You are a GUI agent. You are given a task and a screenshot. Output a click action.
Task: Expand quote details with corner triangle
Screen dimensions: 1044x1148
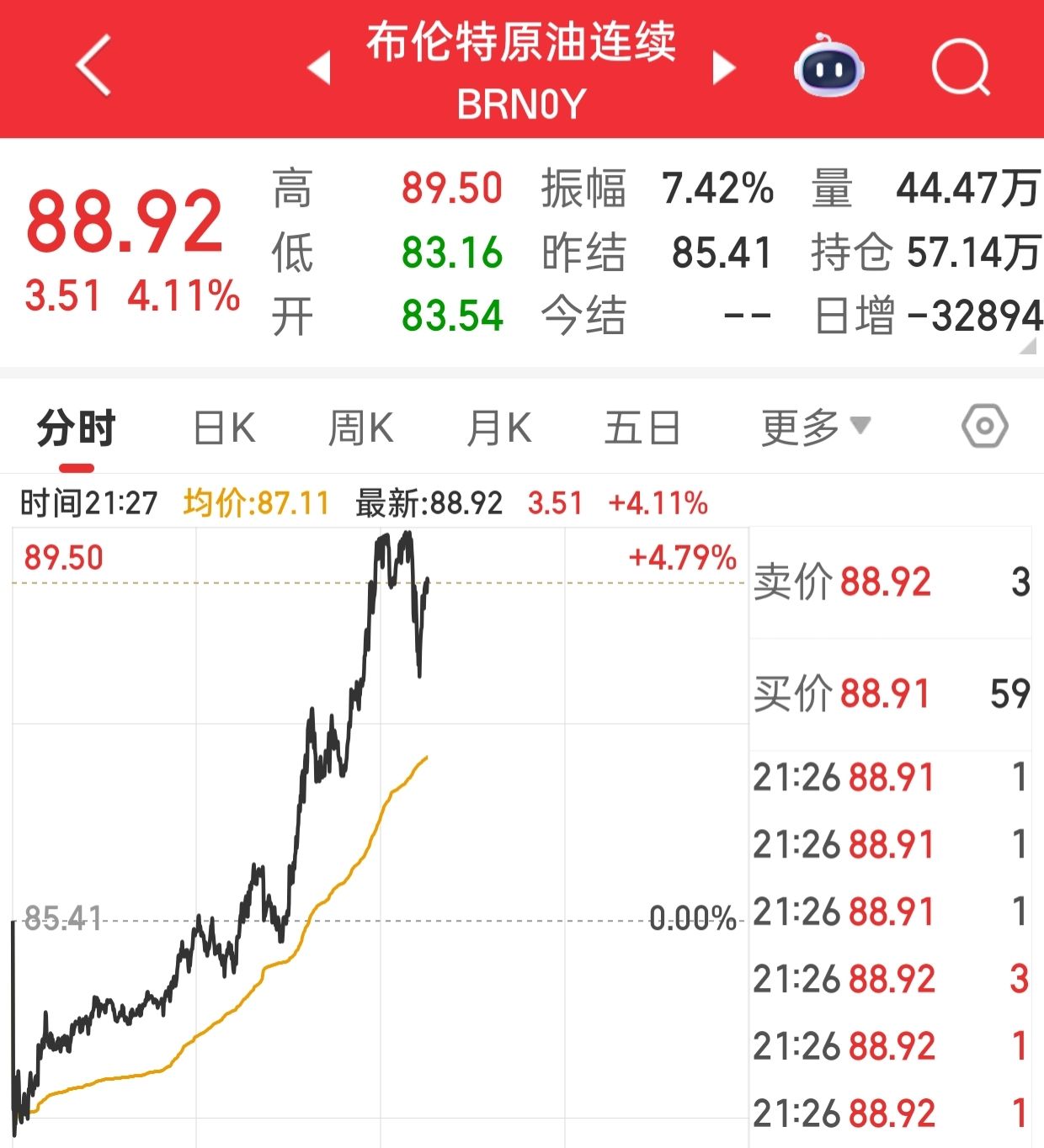1028,346
